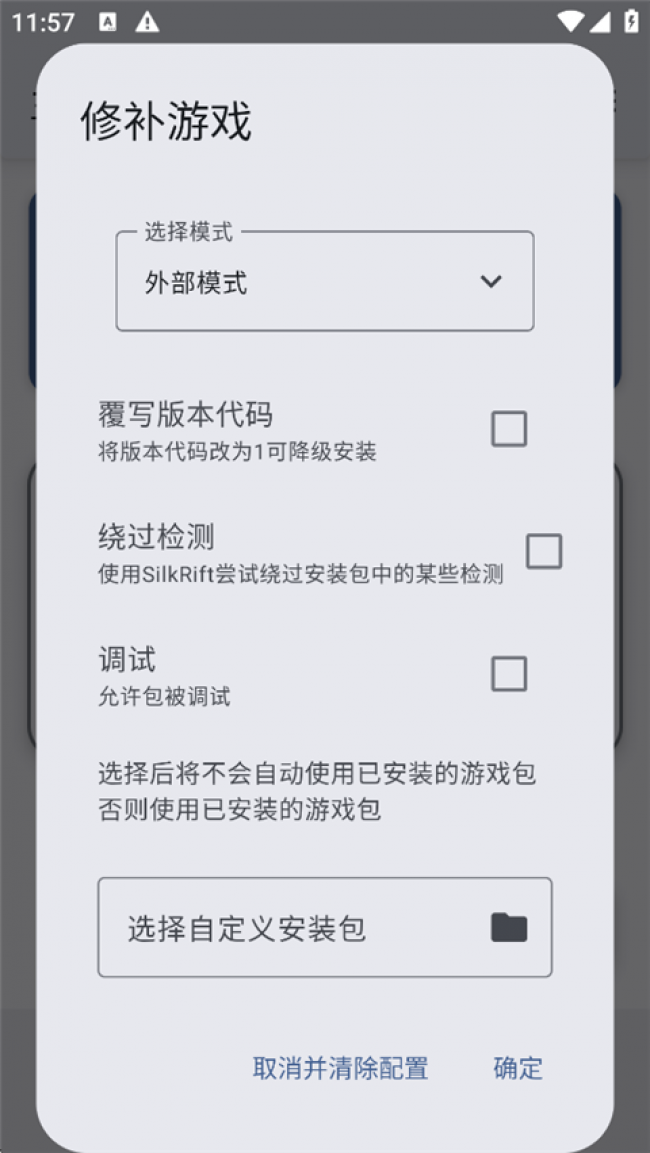The height and width of the screenshot is (1153, 650).
Task: Open the 选择自定义安装包 file picker
Action: (x=325, y=928)
